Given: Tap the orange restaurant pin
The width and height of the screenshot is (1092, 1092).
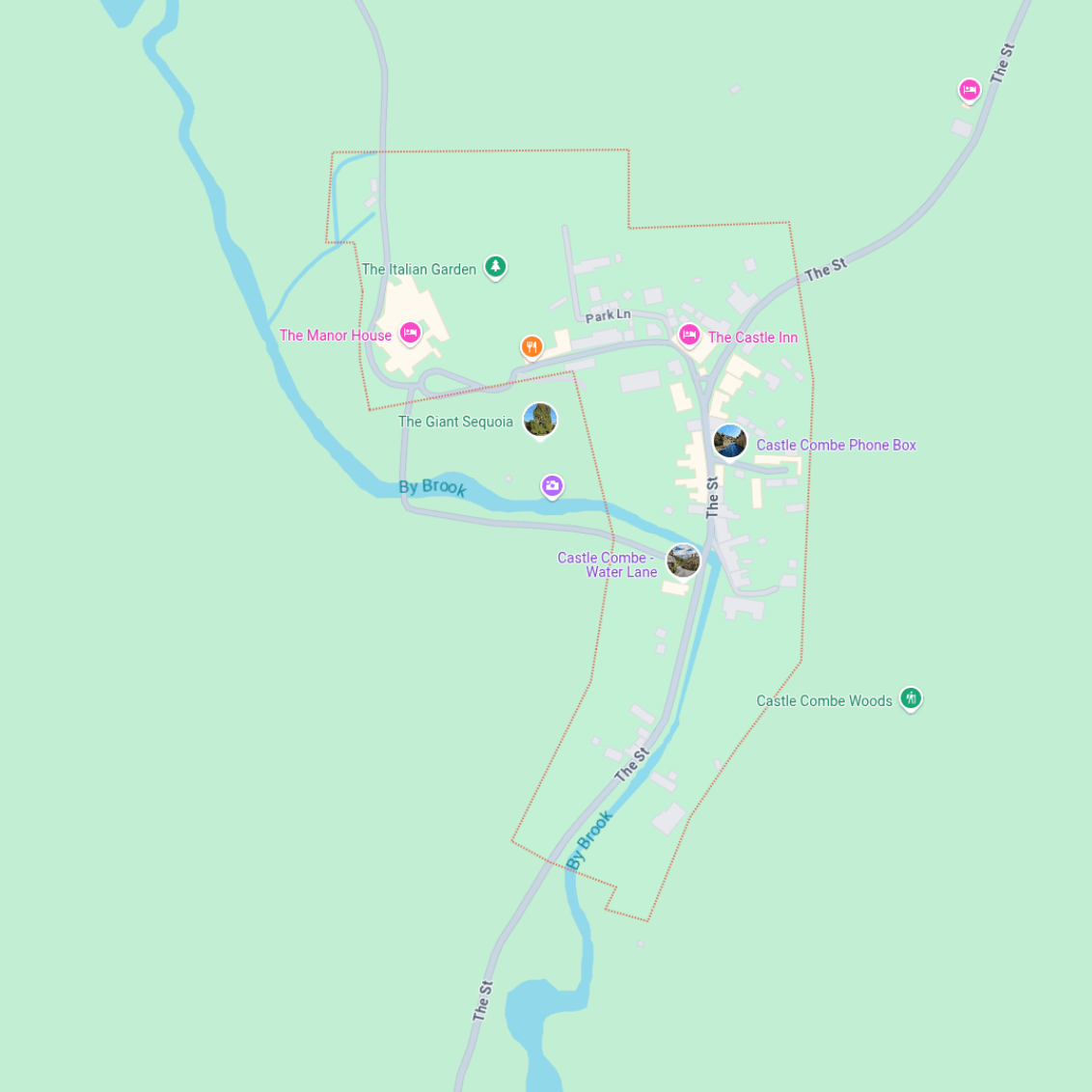Looking at the screenshot, I should click(532, 346).
